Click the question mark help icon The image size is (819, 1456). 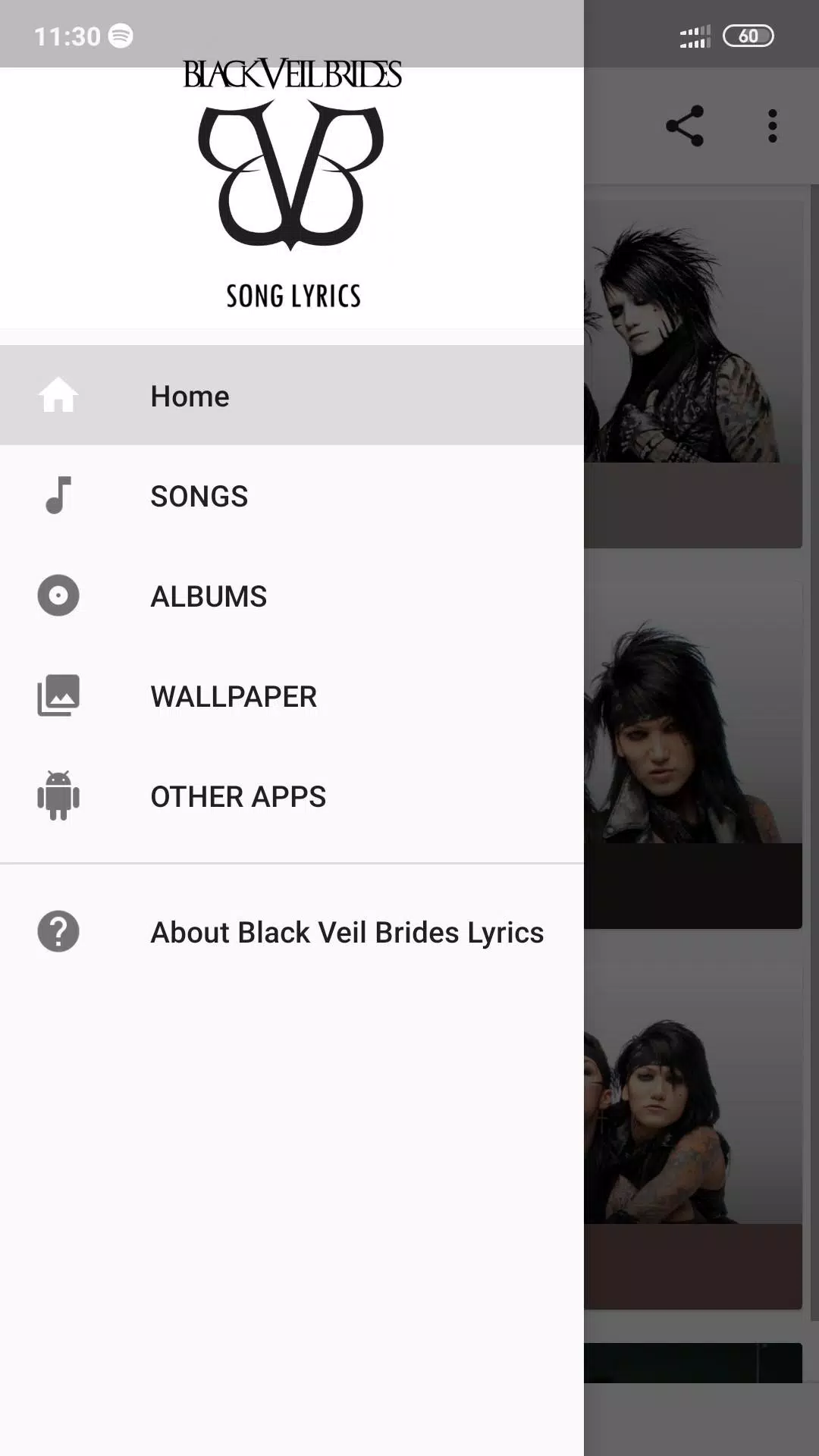point(58,931)
